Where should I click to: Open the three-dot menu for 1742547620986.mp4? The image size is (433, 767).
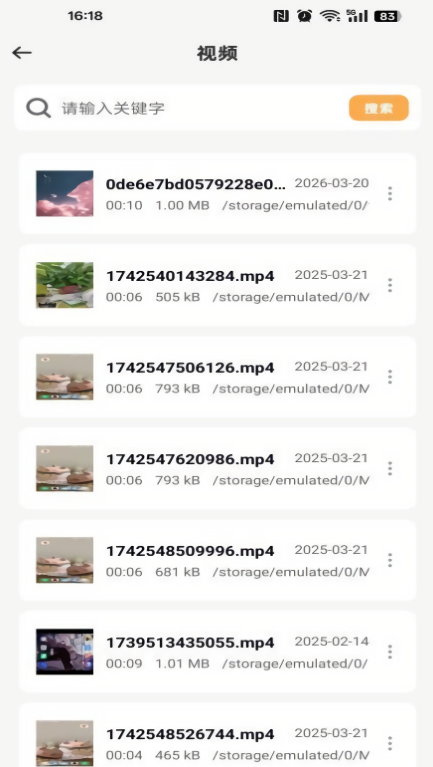point(390,469)
